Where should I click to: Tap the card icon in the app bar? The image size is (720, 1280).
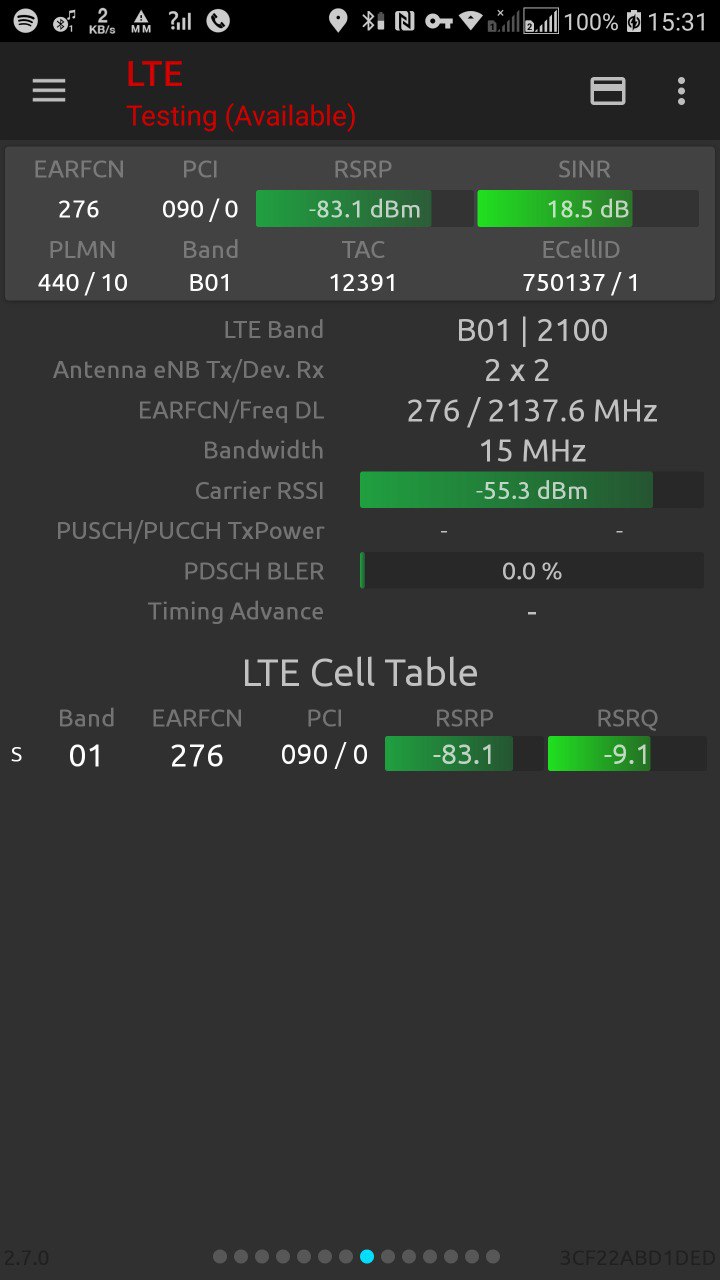coord(608,91)
